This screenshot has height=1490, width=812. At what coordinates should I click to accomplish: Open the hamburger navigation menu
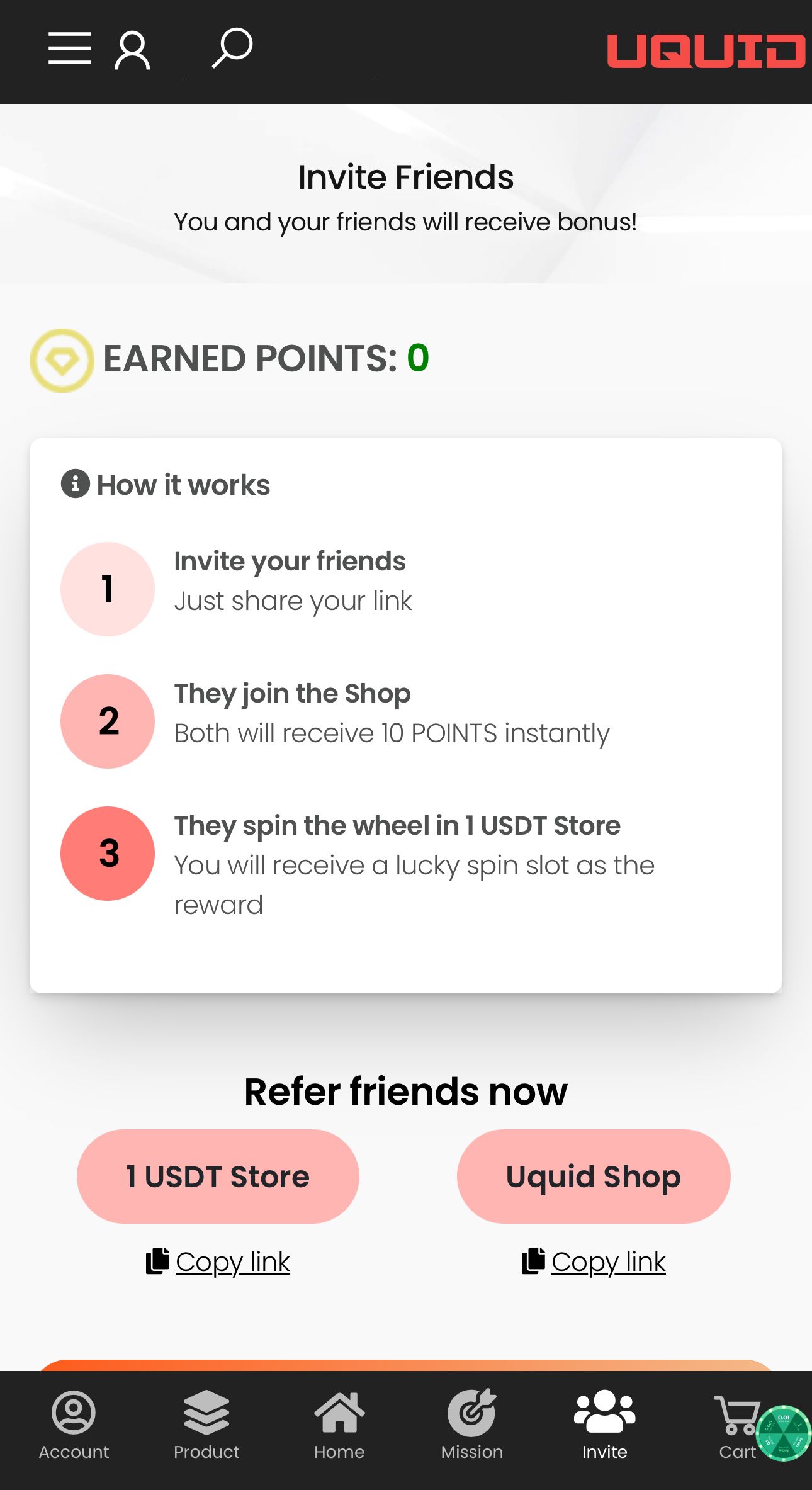tap(69, 48)
